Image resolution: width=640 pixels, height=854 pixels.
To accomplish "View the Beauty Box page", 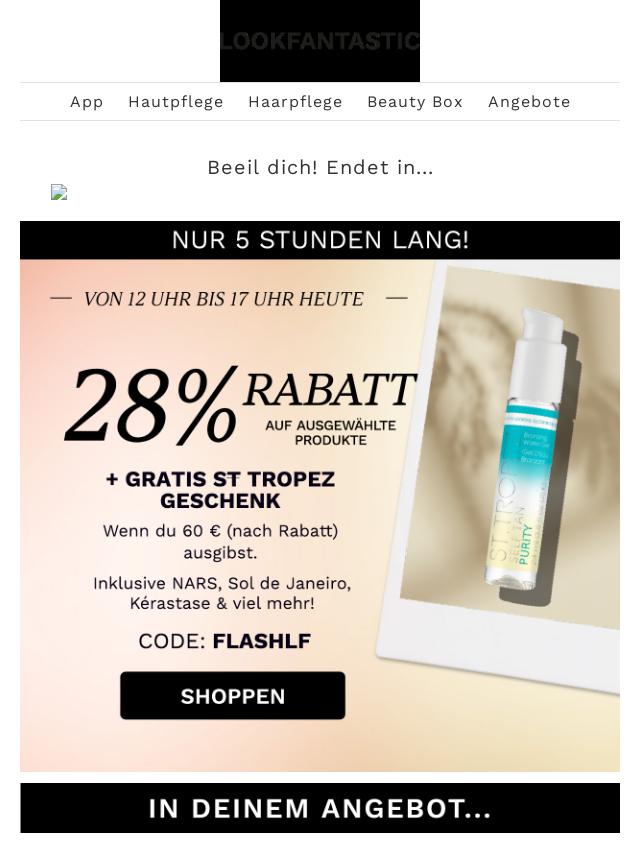I will [x=415, y=102].
